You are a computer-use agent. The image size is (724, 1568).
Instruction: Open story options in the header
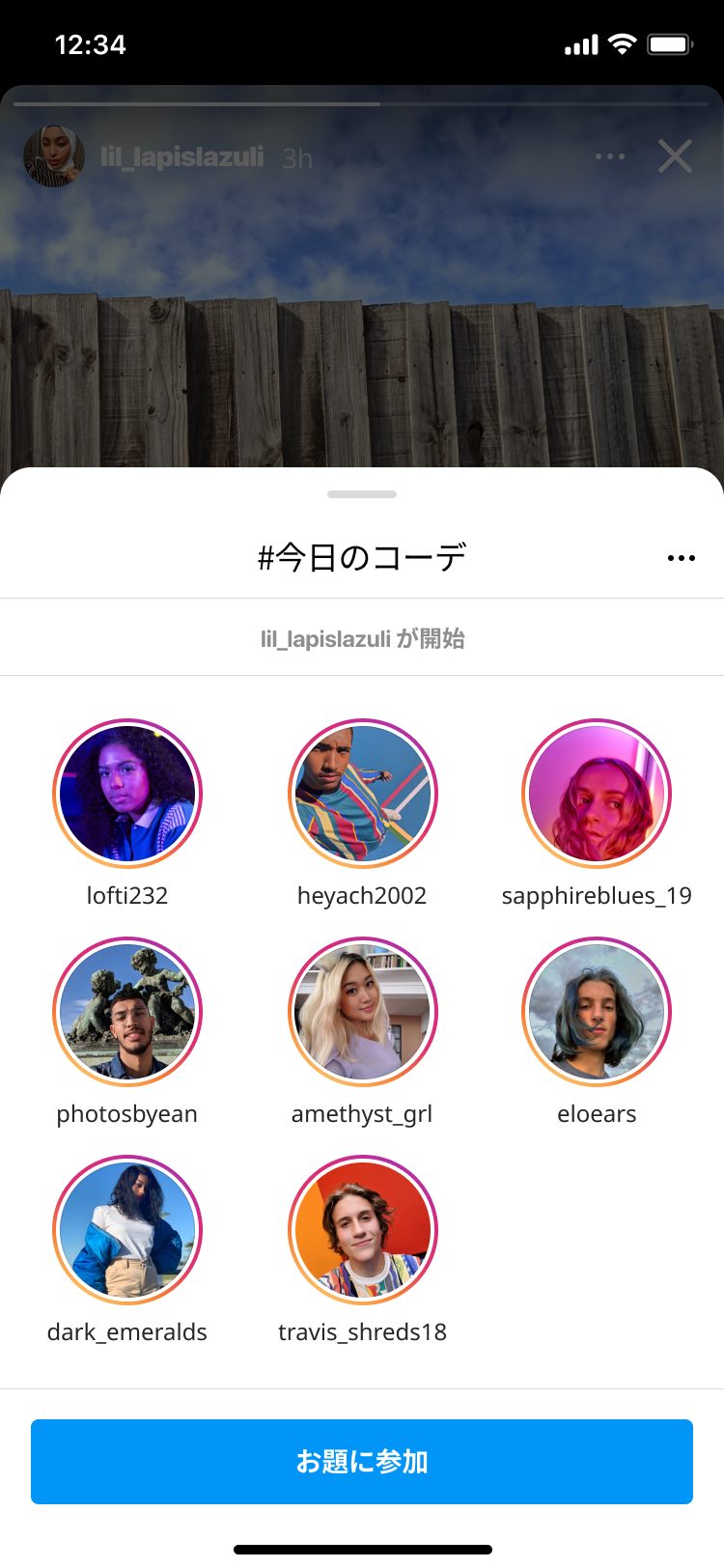click(x=610, y=156)
